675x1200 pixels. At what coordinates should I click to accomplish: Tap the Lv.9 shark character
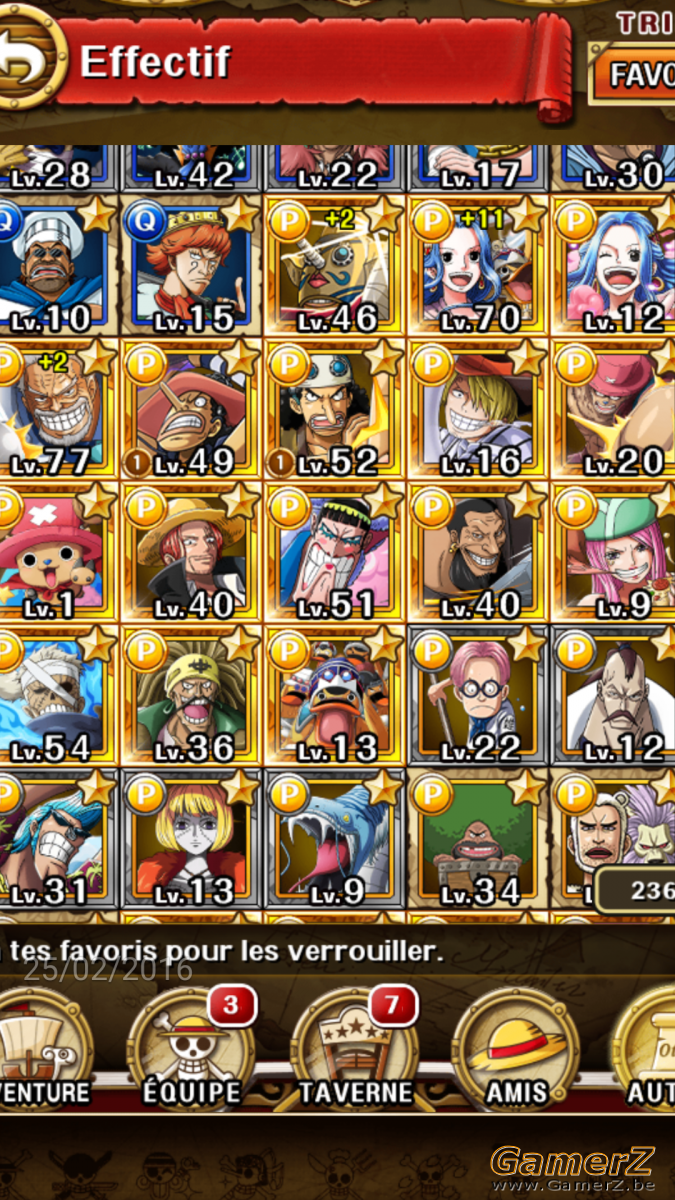[334, 838]
